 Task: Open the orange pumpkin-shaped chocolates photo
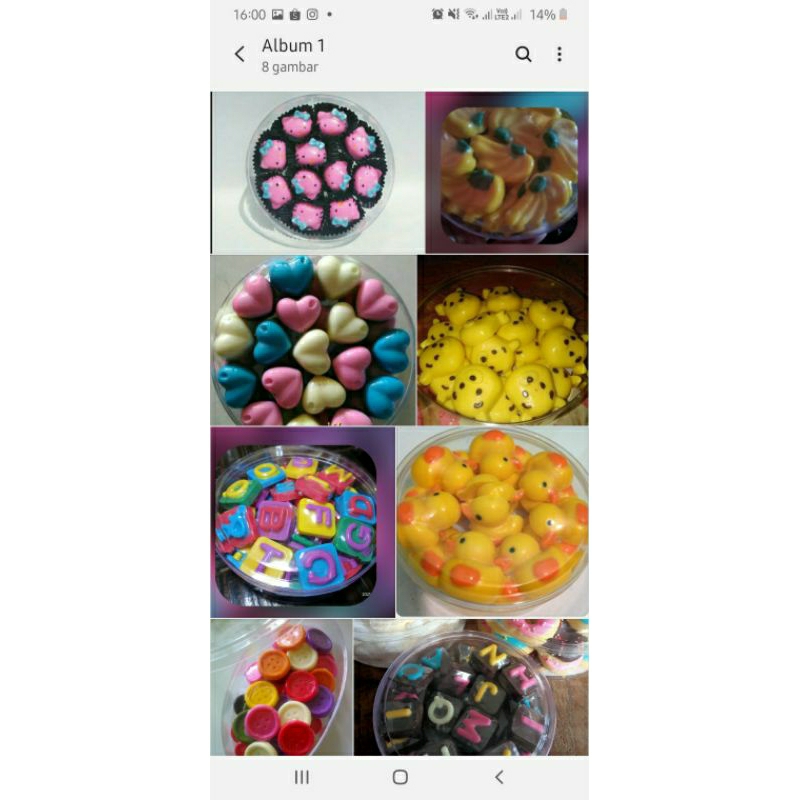pos(507,172)
